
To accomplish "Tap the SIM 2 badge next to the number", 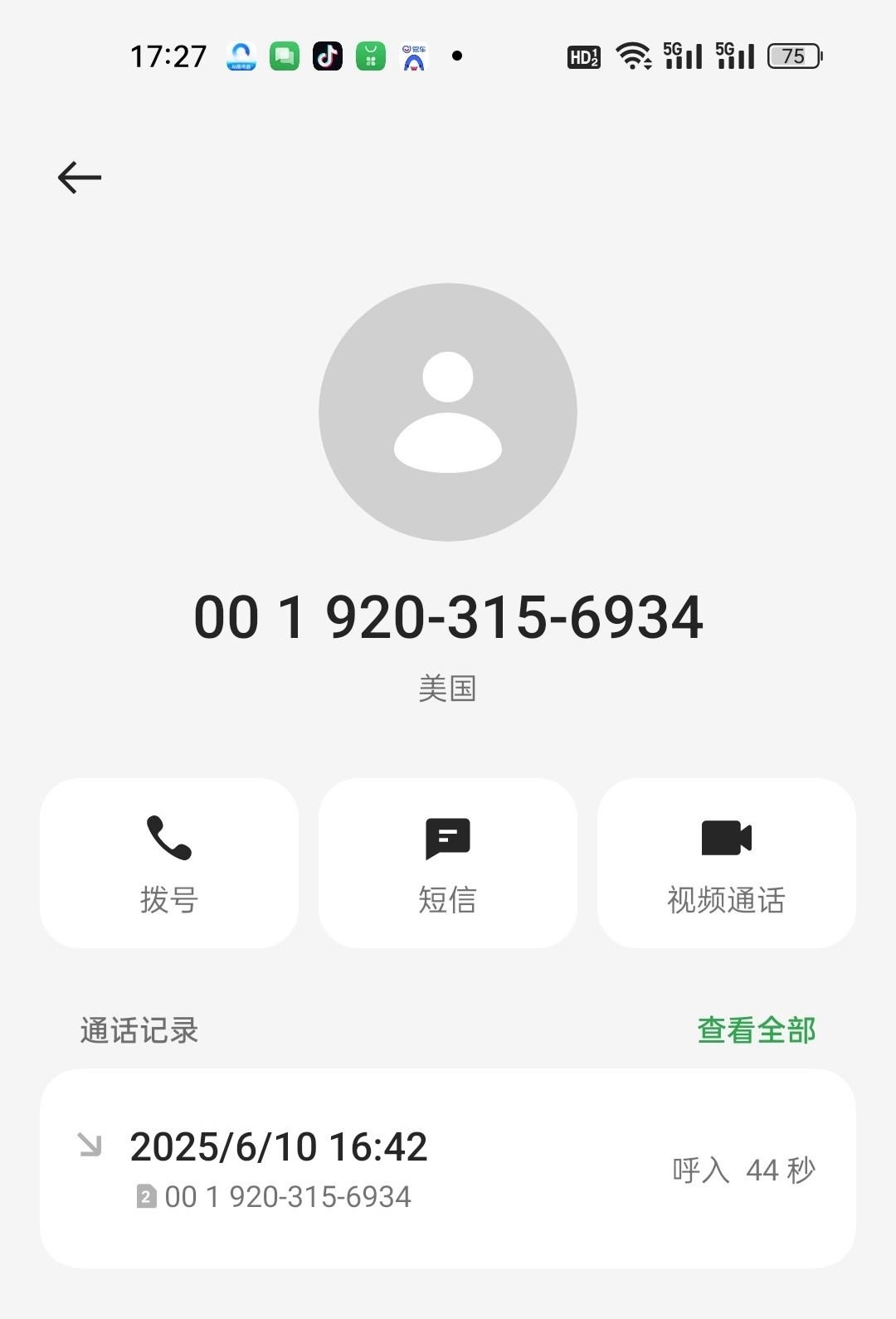I will (x=145, y=1196).
